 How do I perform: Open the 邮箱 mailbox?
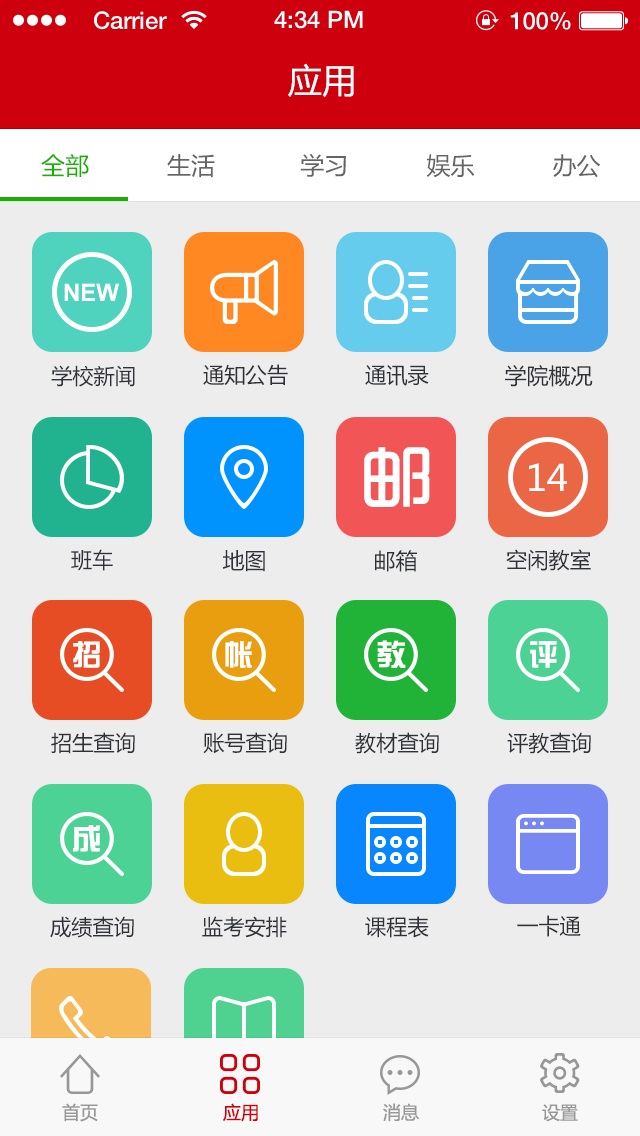(396, 477)
